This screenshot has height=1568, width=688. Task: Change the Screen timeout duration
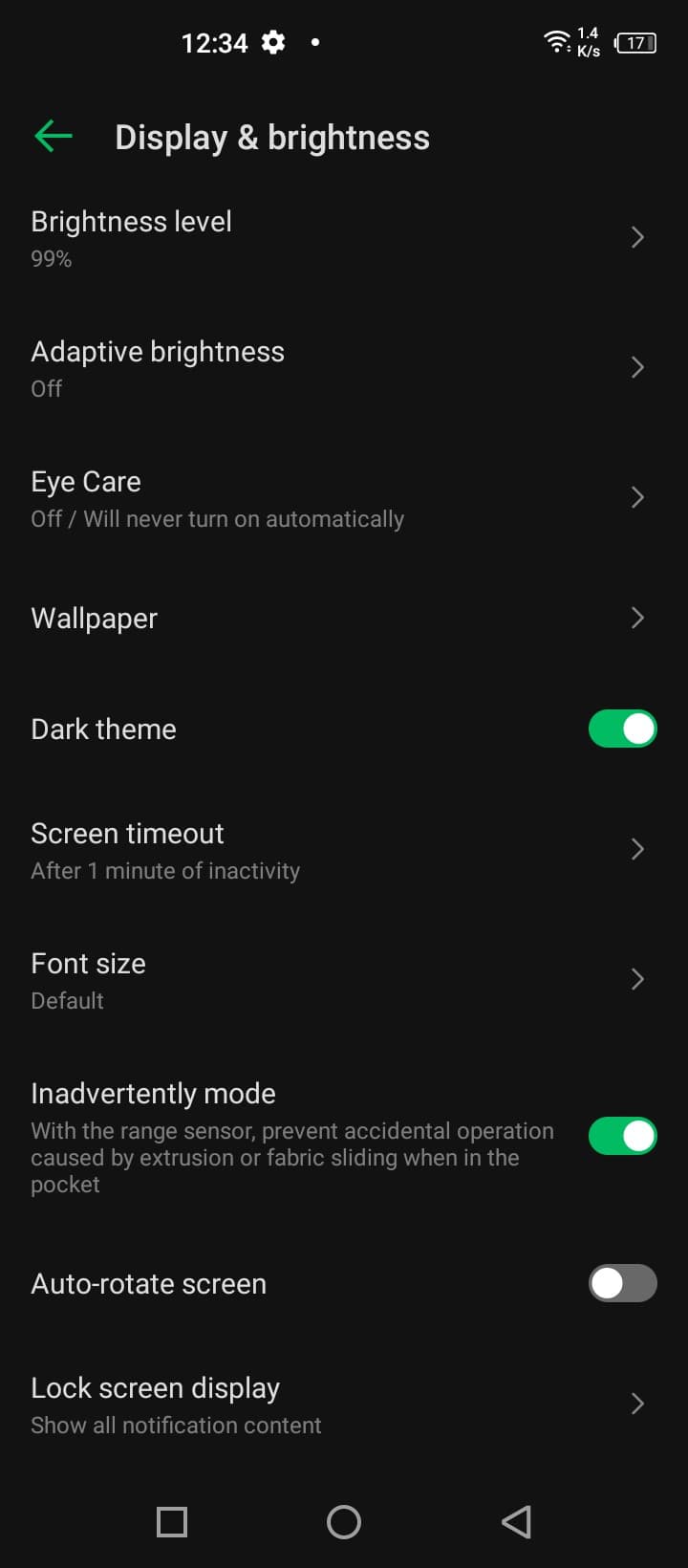click(344, 850)
